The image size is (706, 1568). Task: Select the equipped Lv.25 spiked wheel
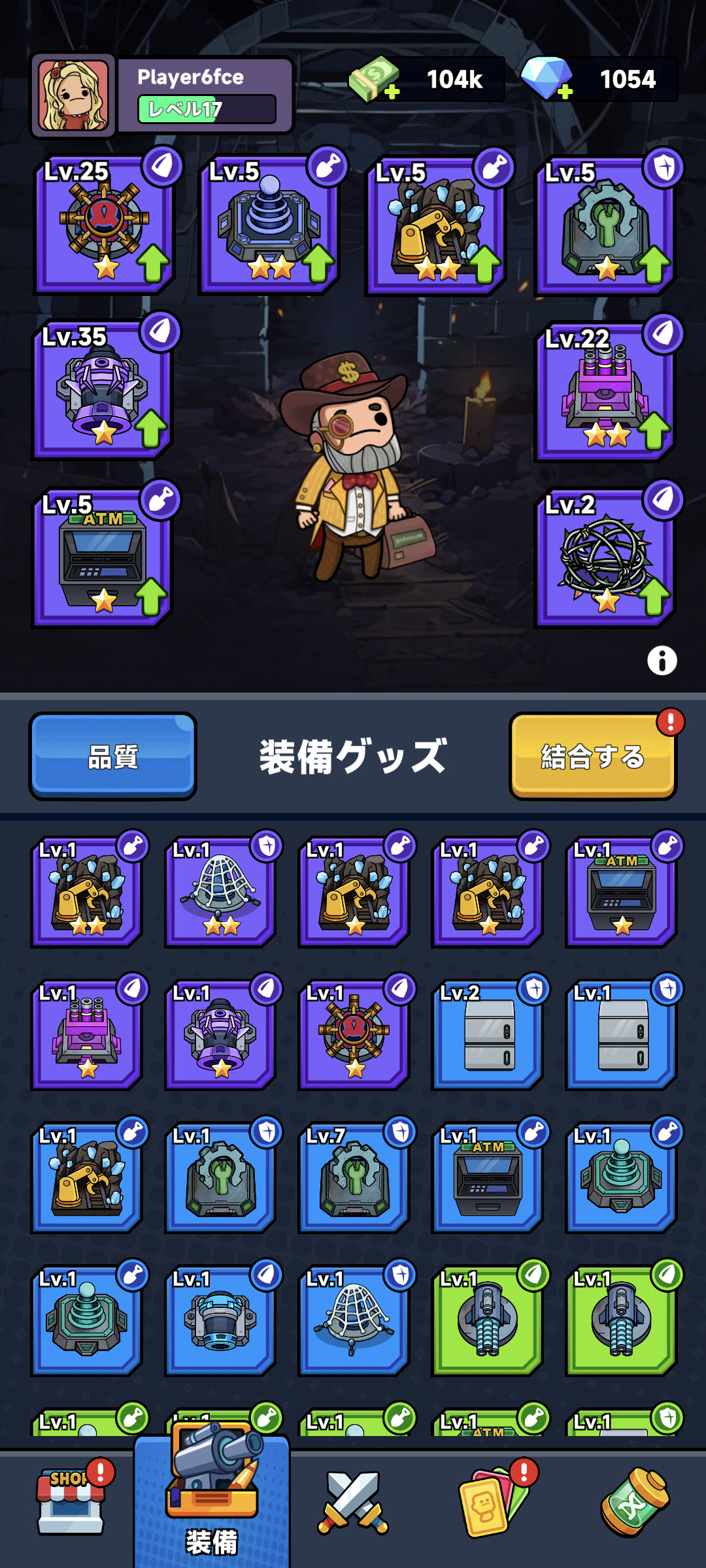(x=105, y=224)
